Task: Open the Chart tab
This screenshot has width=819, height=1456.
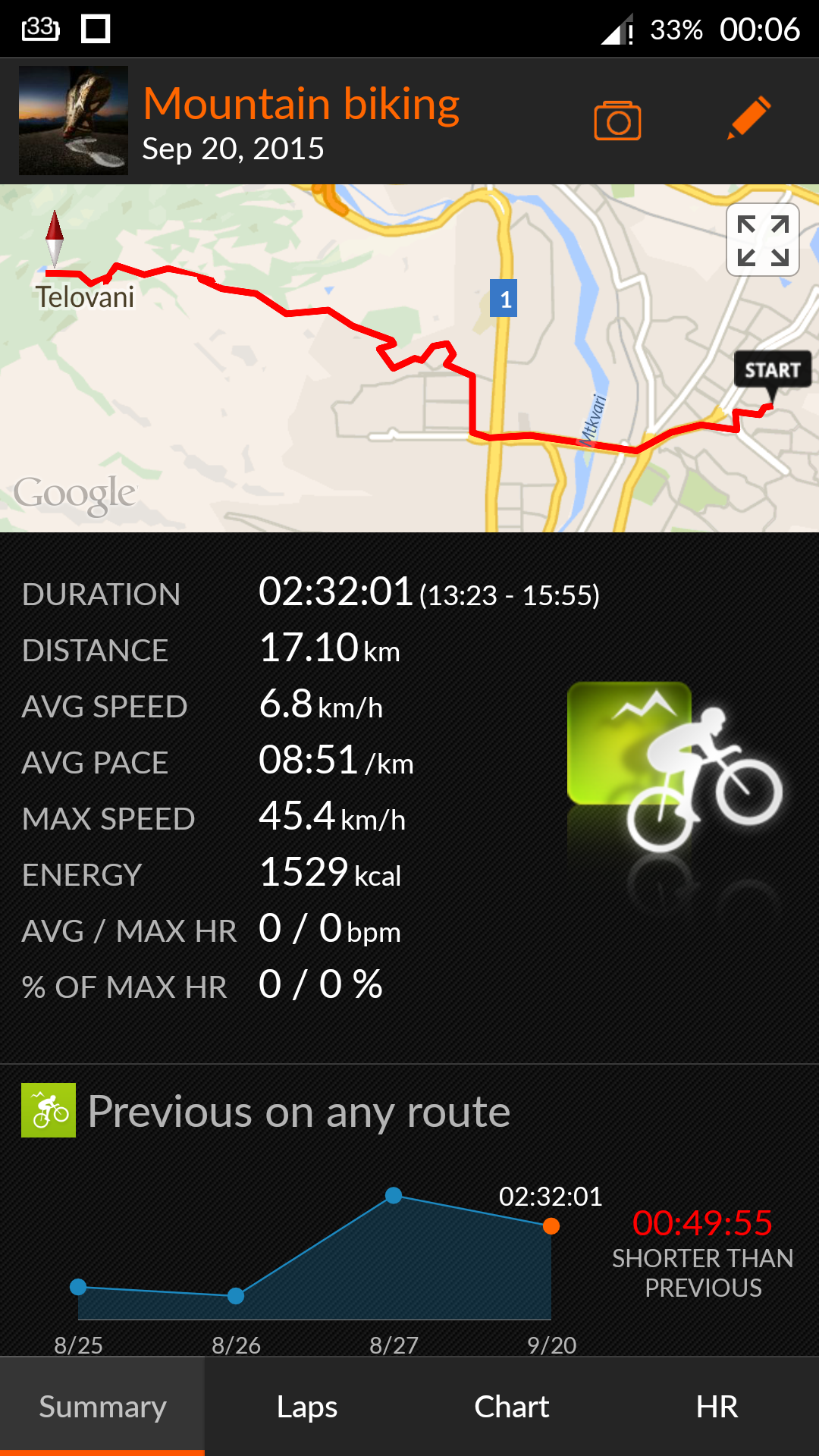Action: [x=512, y=1407]
